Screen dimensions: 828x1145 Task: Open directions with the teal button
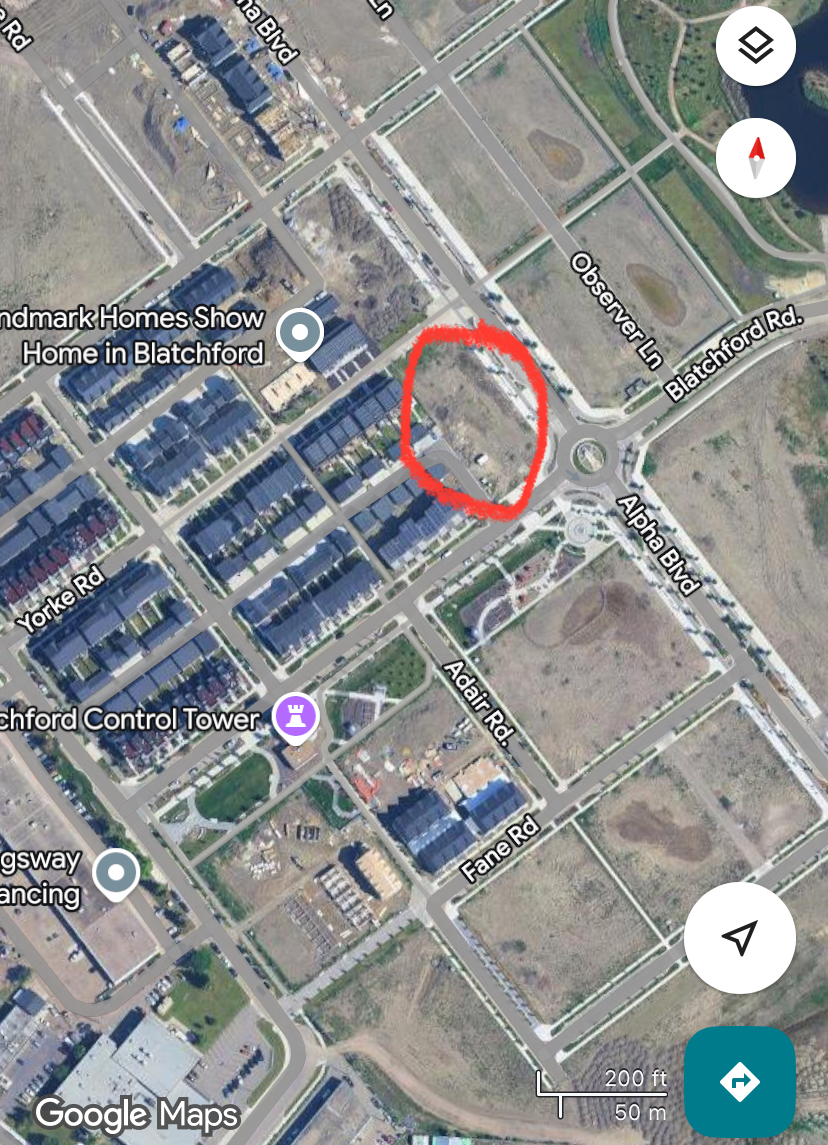coord(739,1081)
